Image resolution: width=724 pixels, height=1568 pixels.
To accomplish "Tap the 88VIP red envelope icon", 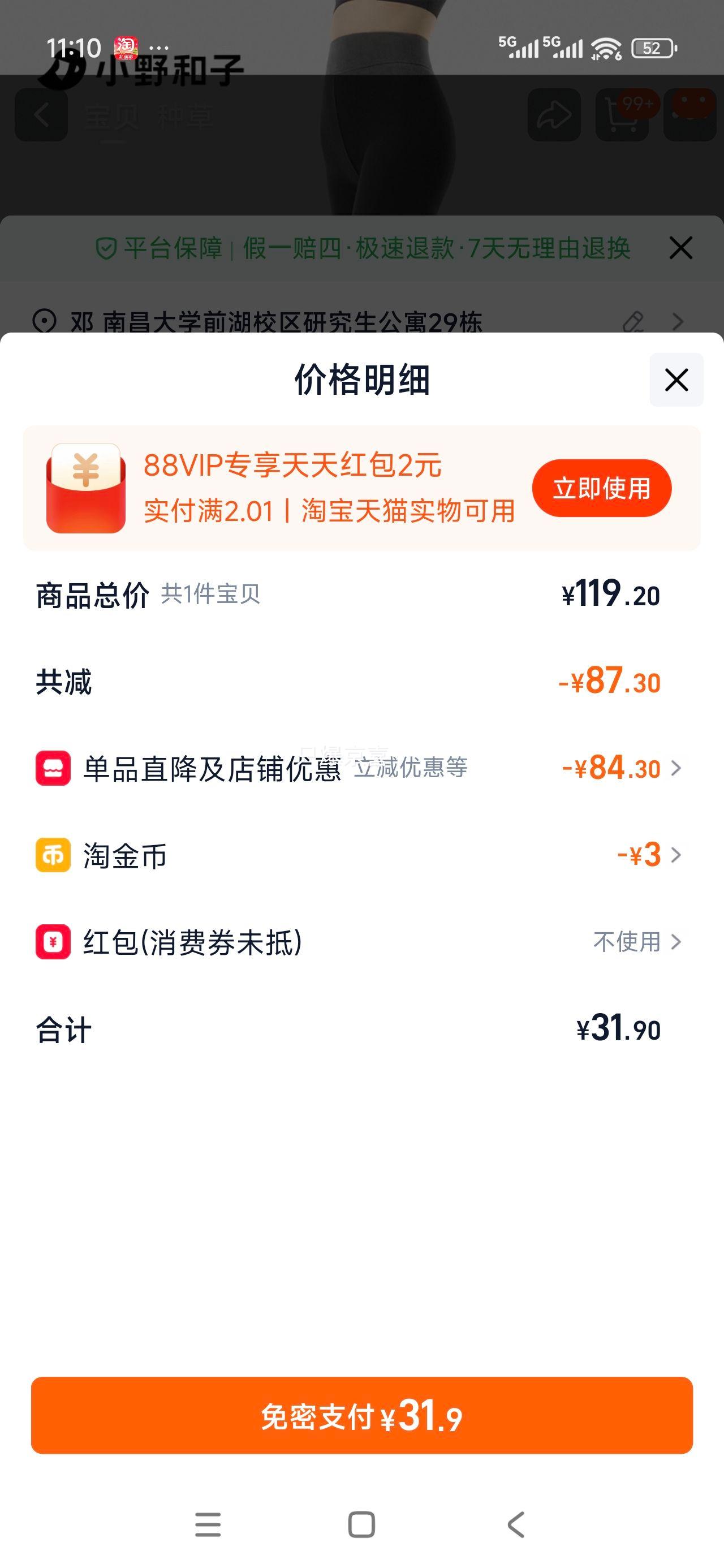I will pos(85,487).
